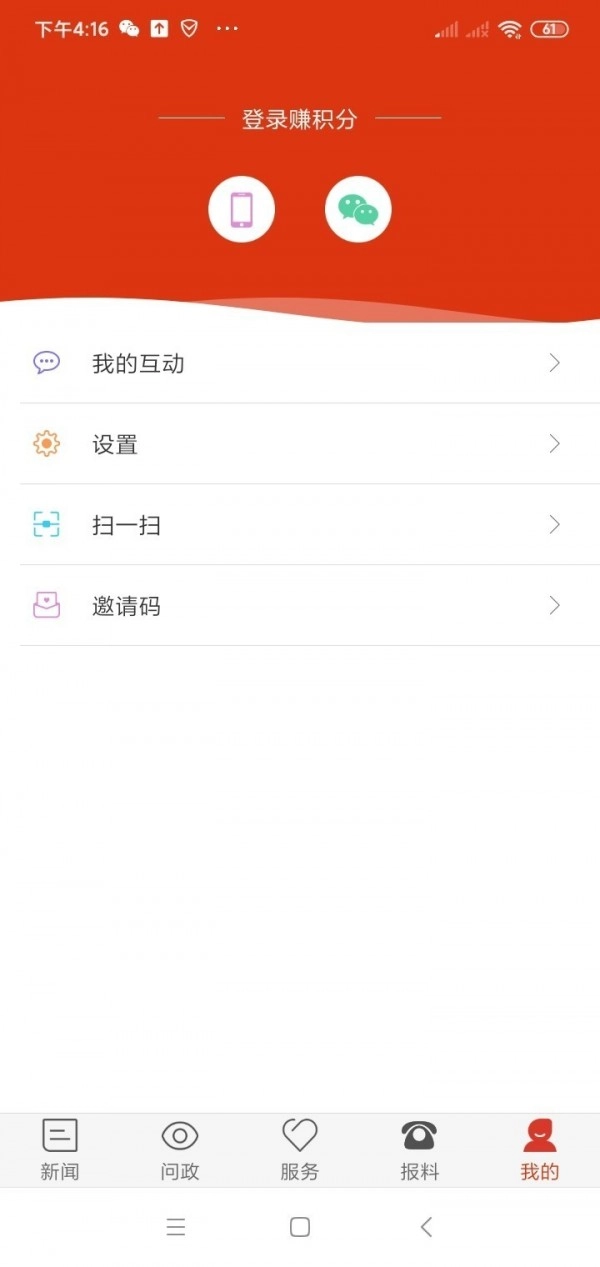Image resolution: width=600 pixels, height=1267 pixels.
Task: Launch 扫一扫 scanner
Action: pyautogui.click(x=300, y=525)
